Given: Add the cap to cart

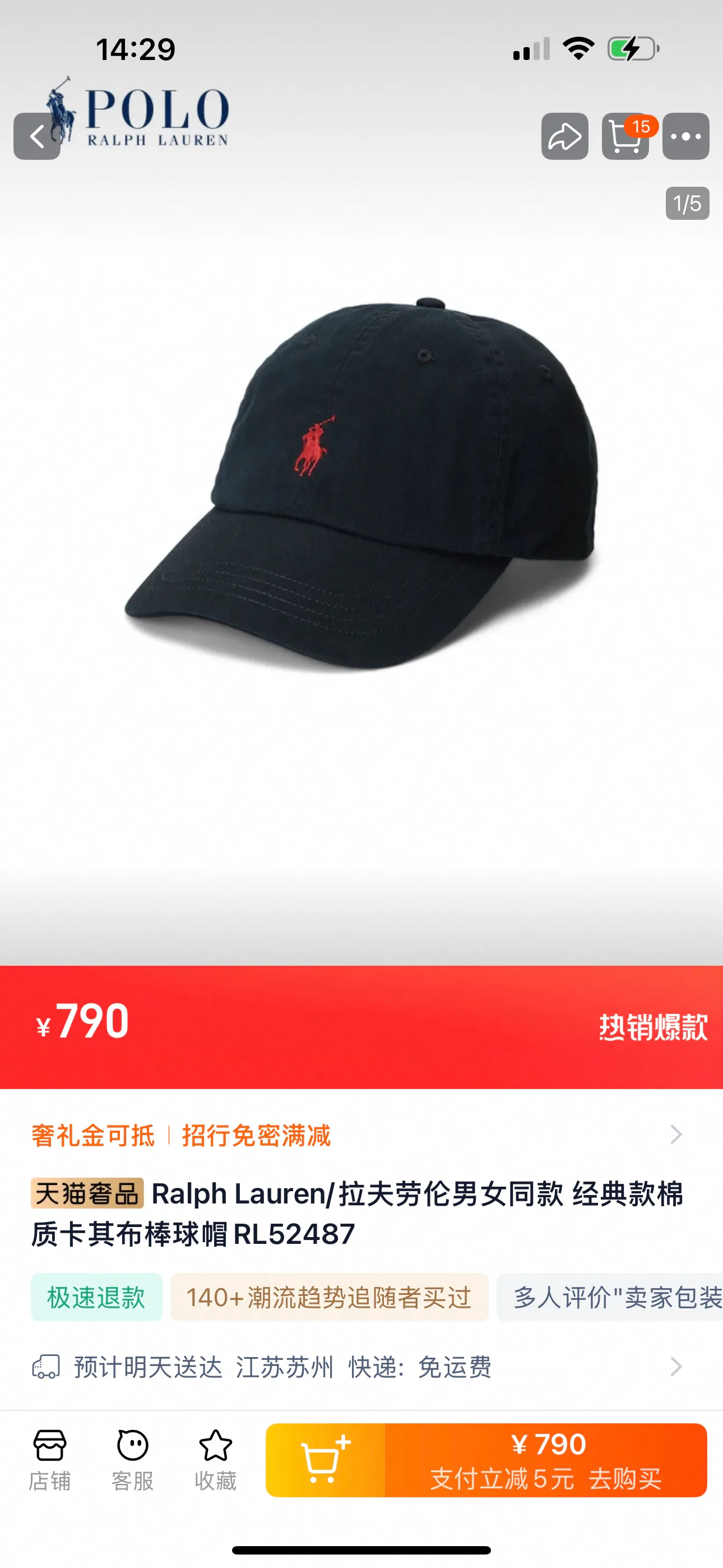Looking at the screenshot, I should 326,1460.
